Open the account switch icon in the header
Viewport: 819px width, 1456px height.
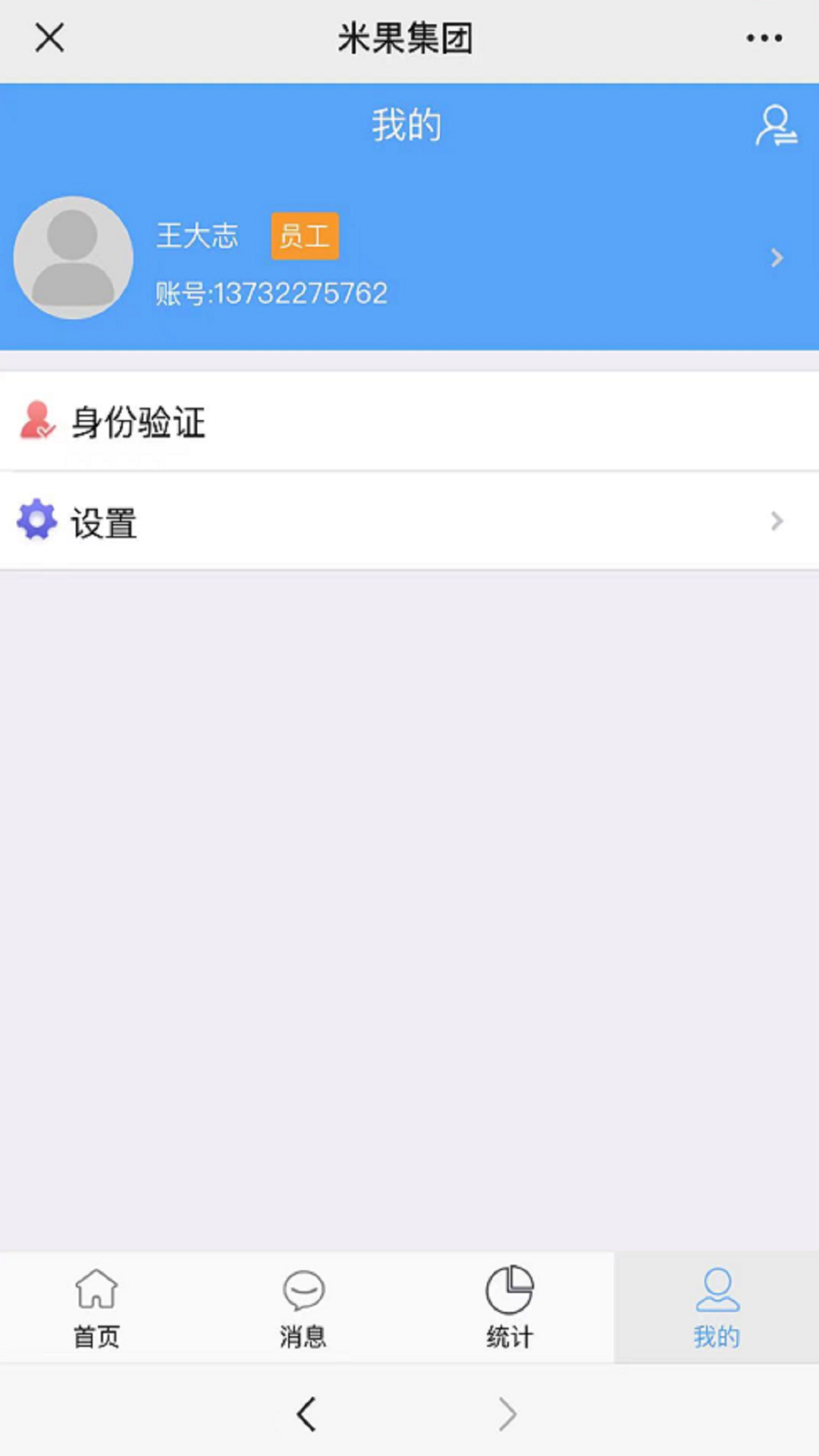click(777, 124)
